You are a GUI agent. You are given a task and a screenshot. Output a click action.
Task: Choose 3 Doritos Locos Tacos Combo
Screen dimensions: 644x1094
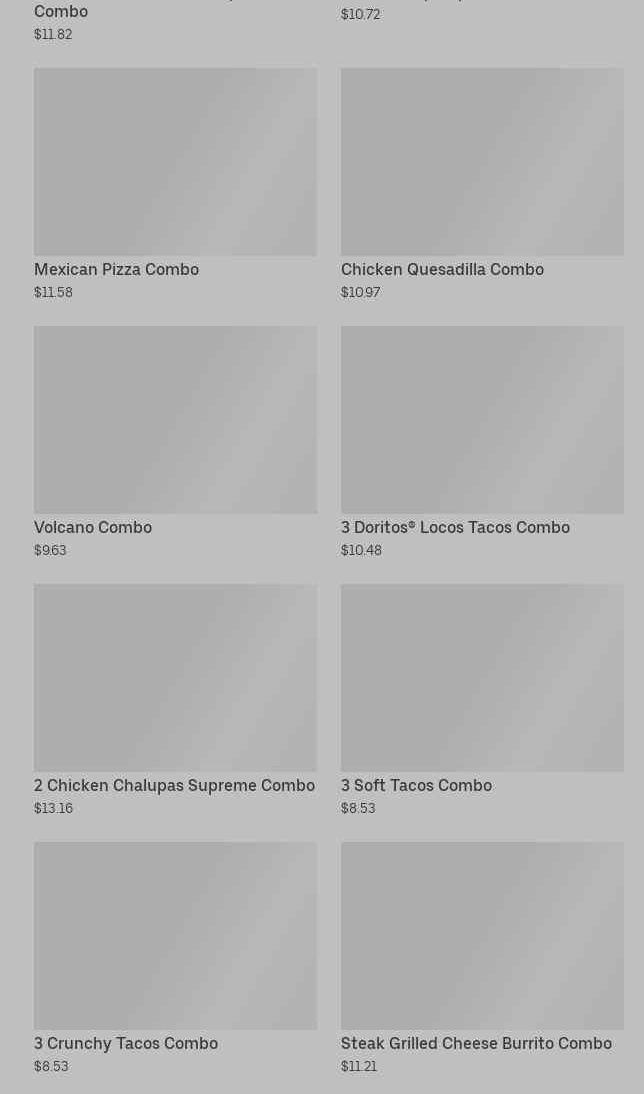pyautogui.click(x=482, y=421)
